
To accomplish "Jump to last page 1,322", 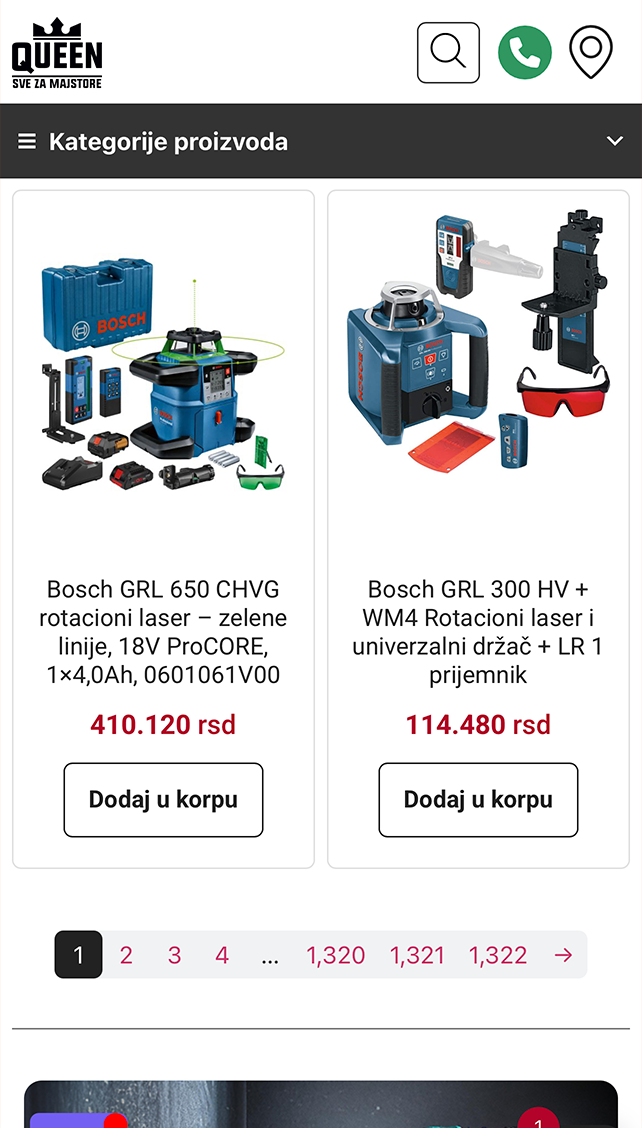I will point(498,955).
